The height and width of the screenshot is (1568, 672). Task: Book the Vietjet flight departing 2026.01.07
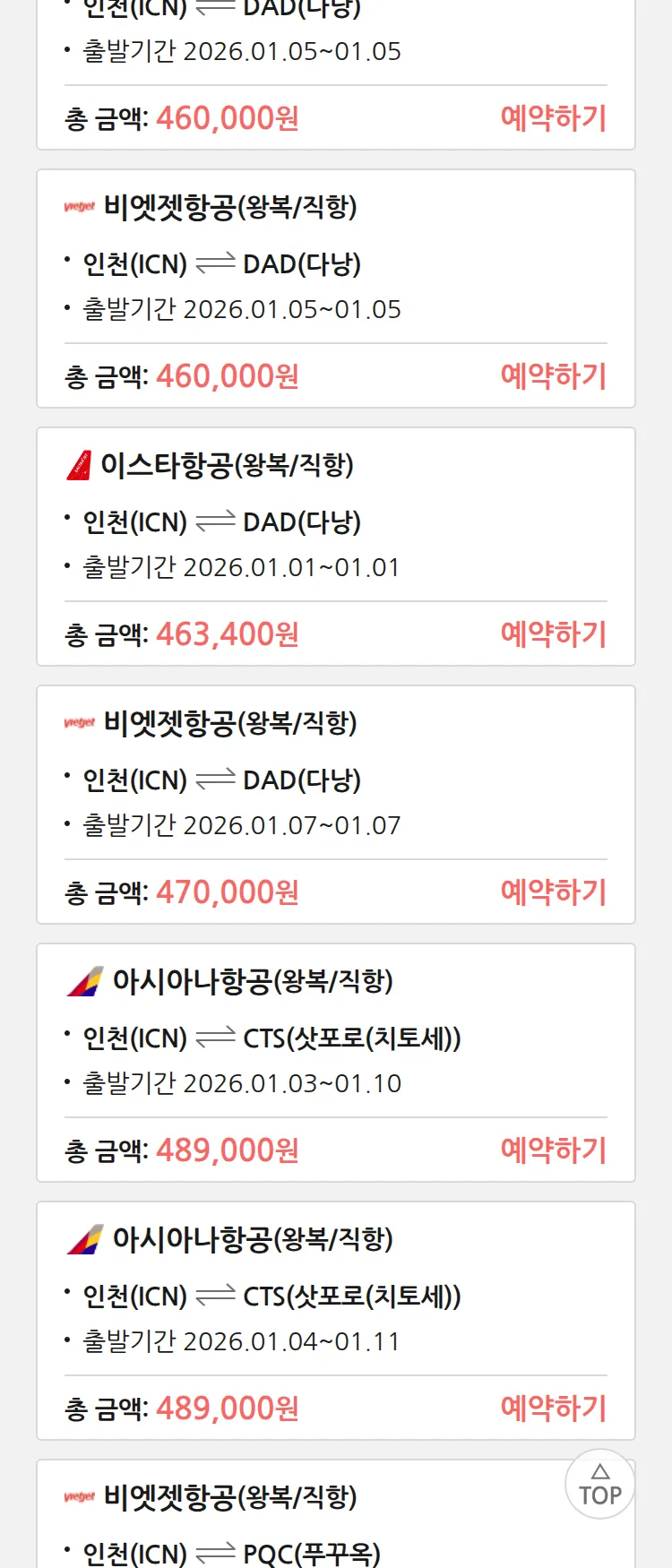point(553,892)
